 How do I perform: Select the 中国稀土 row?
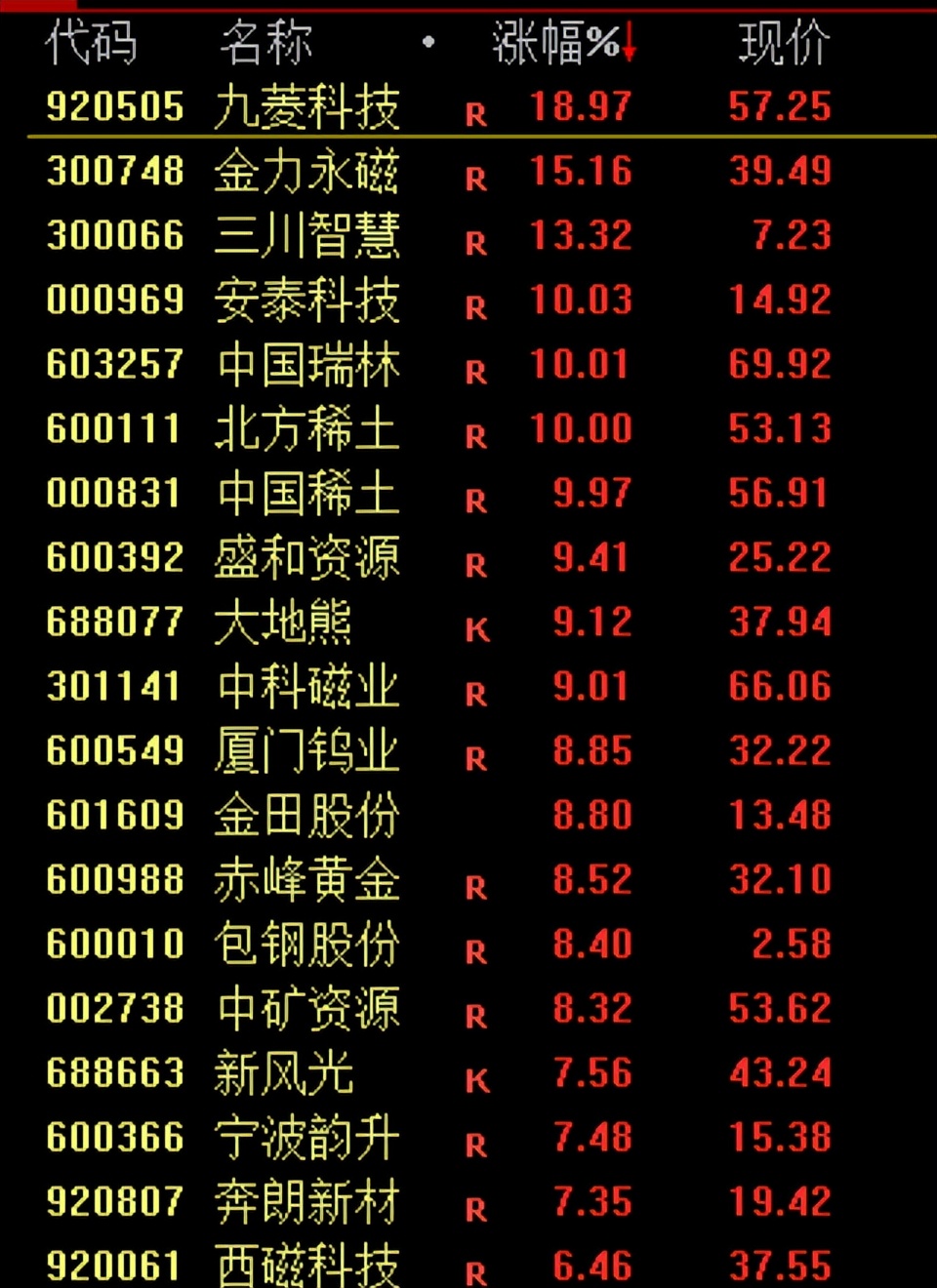(x=306, y=494)
